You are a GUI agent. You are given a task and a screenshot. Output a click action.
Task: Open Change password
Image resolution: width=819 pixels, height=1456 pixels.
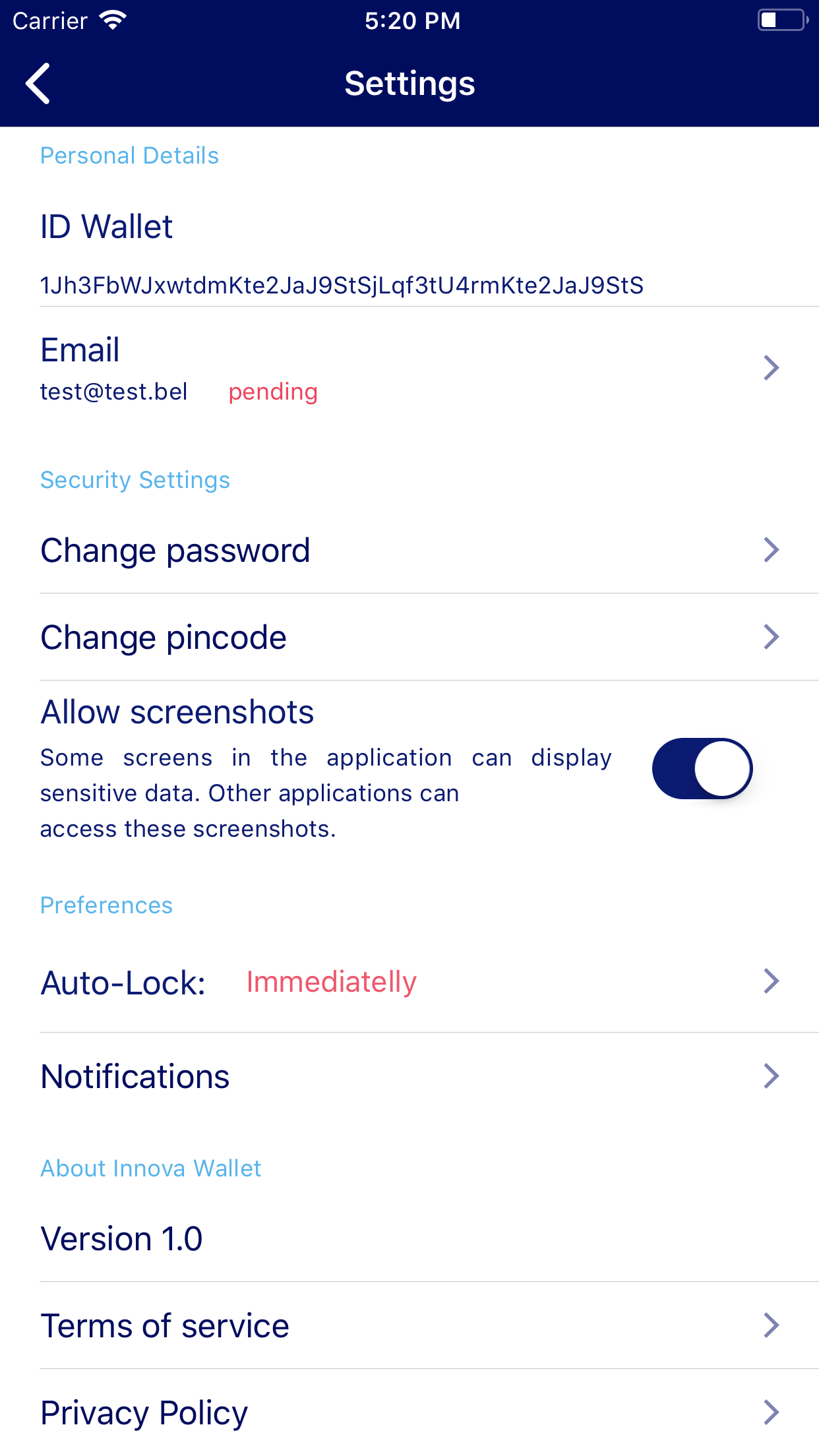(x=409, y=550)
